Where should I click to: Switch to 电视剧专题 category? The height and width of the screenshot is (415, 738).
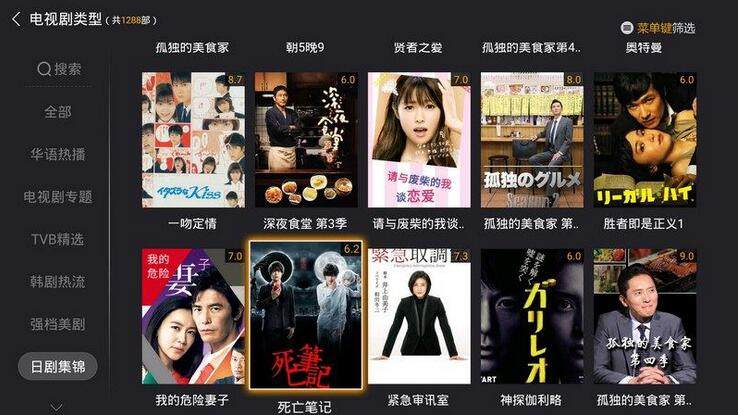tap(58, 197)
